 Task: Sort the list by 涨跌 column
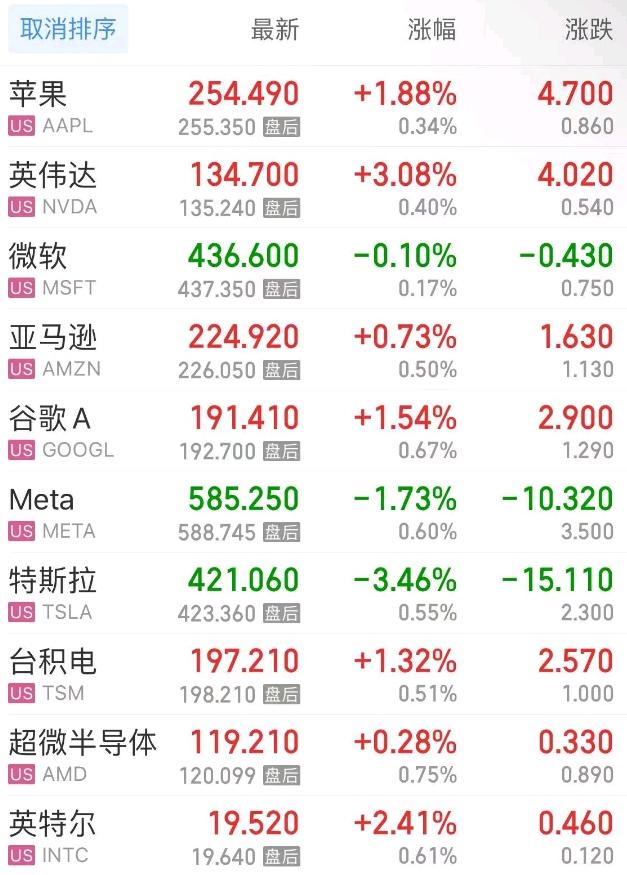click(x=588, y=30)
